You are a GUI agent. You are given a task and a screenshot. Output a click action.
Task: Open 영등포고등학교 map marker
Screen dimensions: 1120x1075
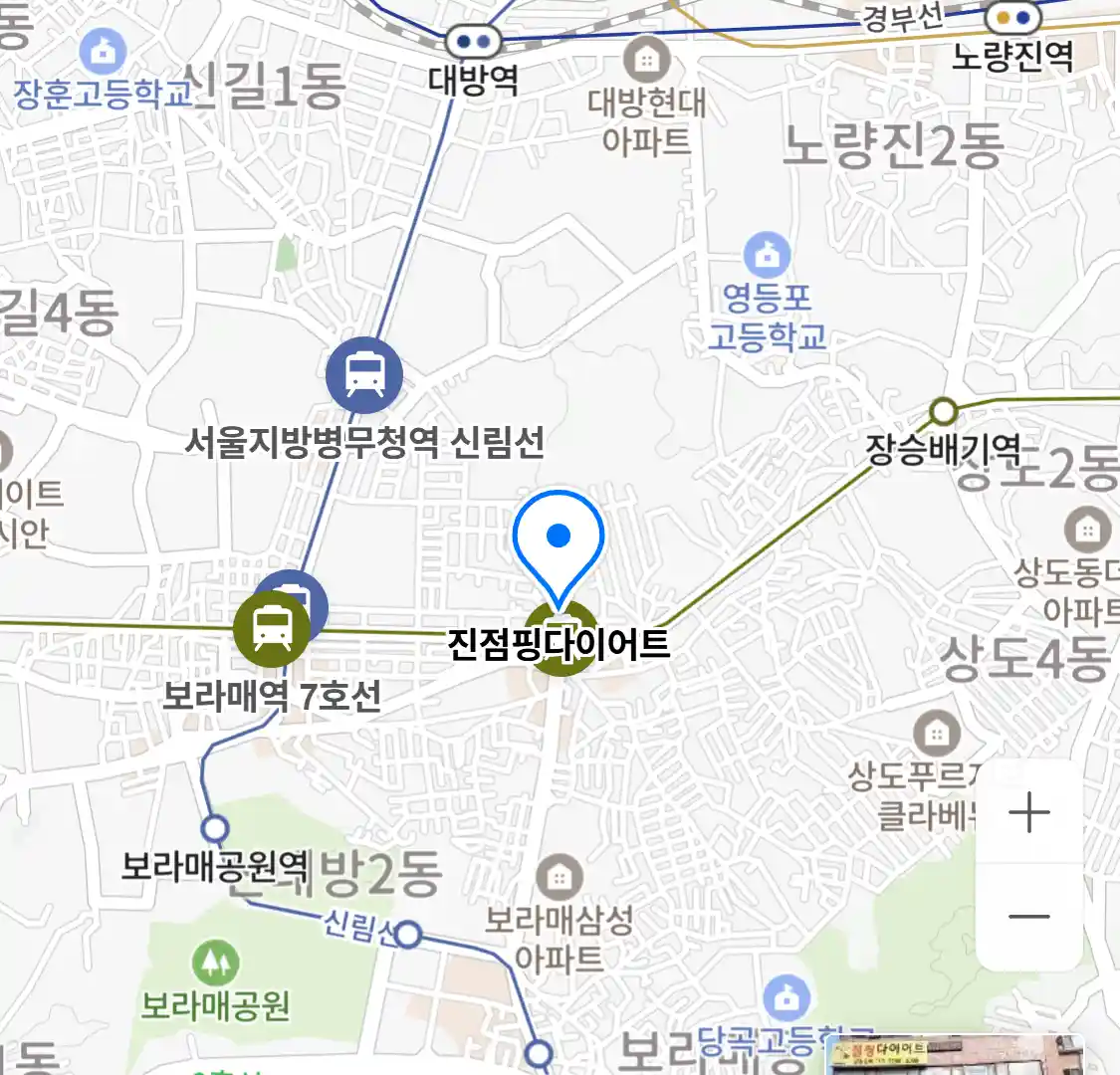coord(768,257)
